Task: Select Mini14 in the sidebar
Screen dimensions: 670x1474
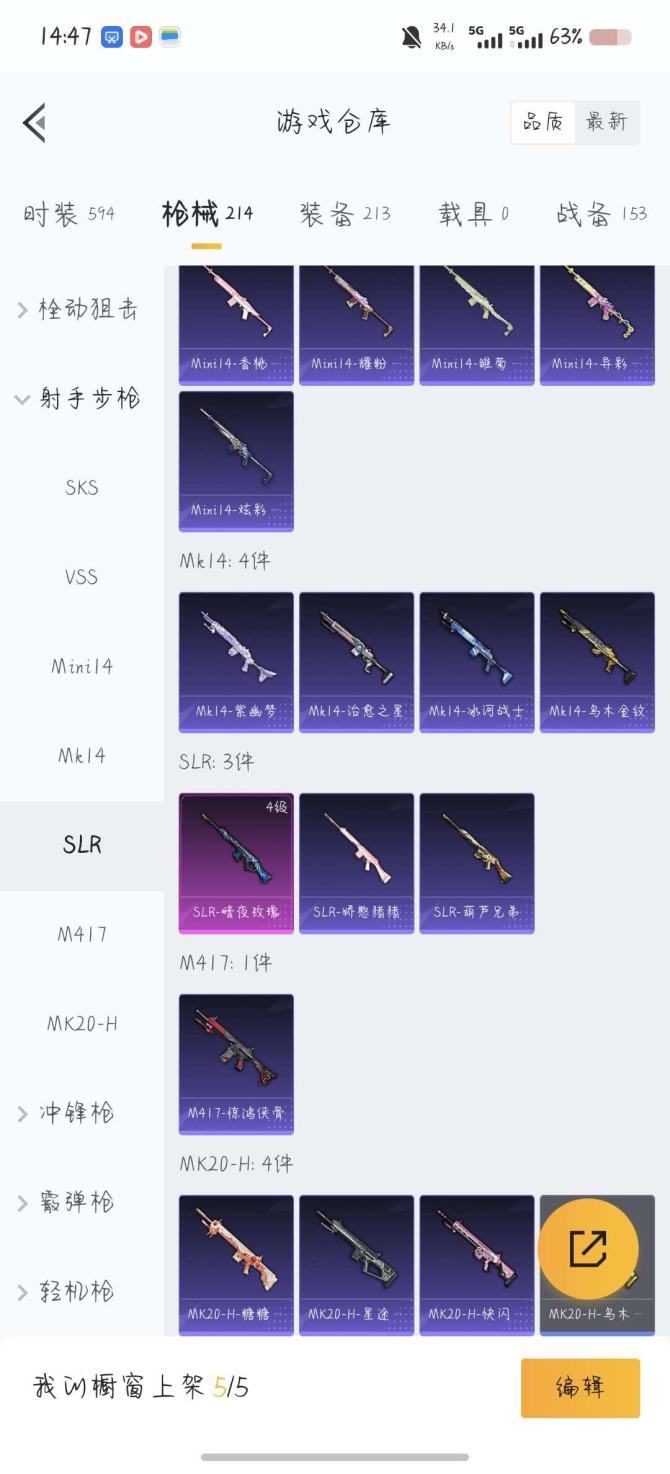Action: 82,666
